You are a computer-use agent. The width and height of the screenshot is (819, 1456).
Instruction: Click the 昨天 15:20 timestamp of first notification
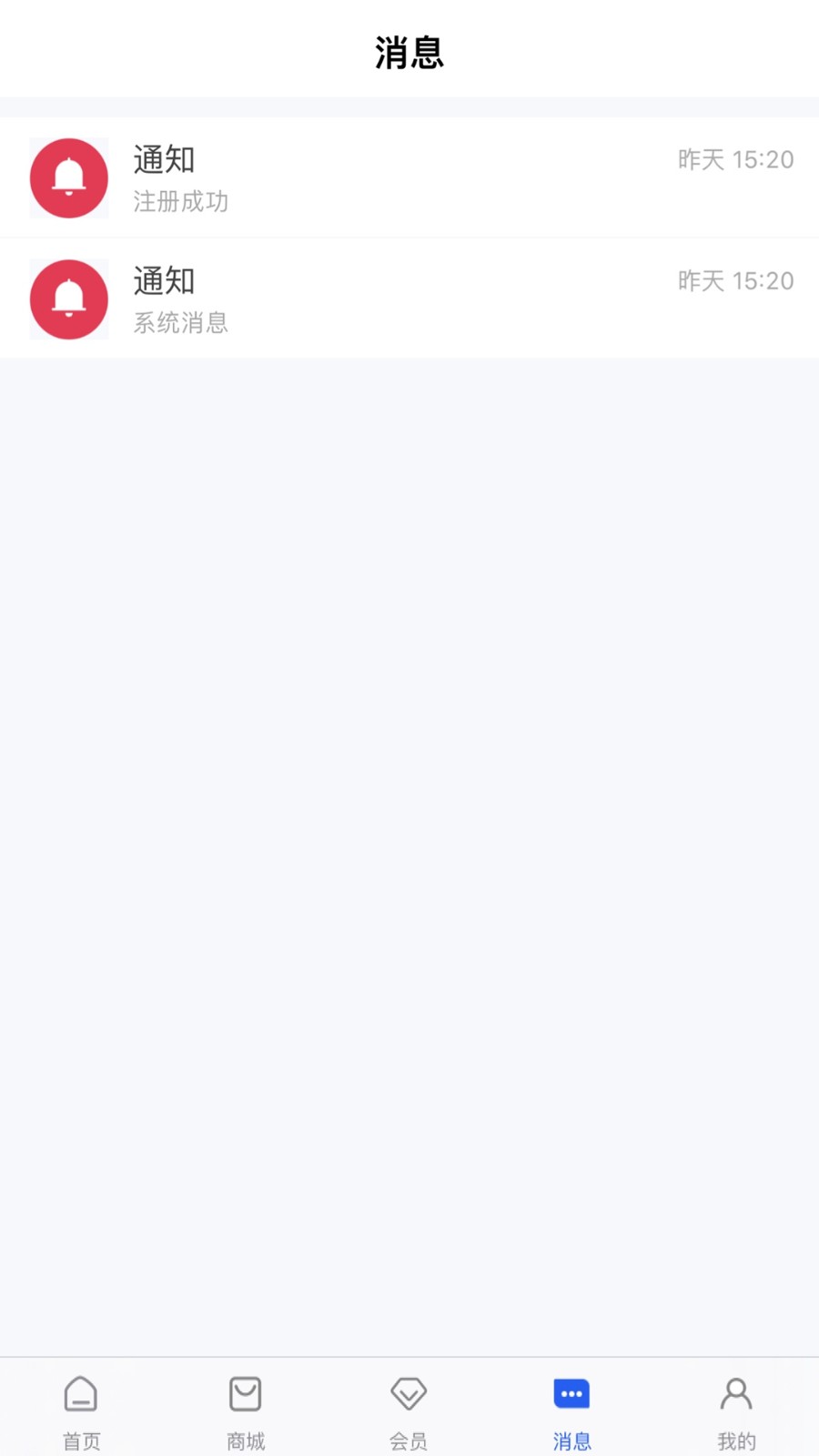click(x=736, y=159)
